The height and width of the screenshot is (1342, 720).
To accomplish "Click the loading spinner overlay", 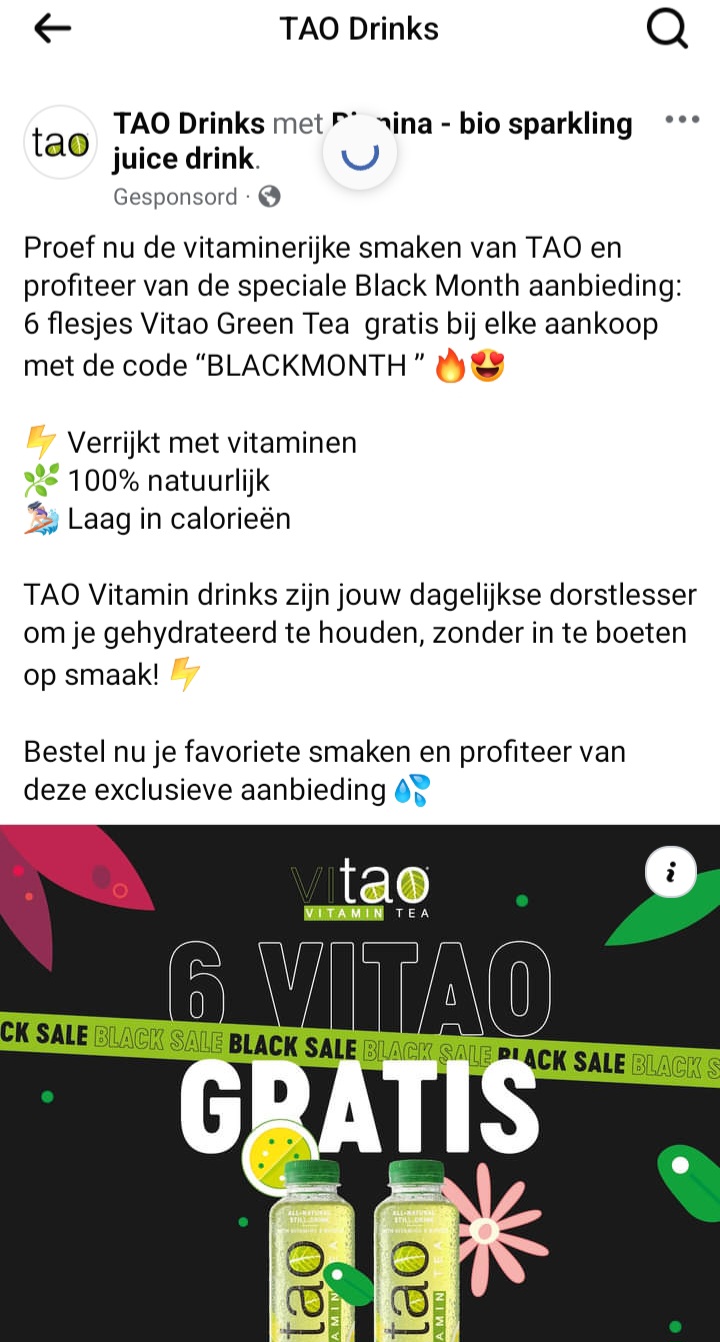I will (360, 150).
